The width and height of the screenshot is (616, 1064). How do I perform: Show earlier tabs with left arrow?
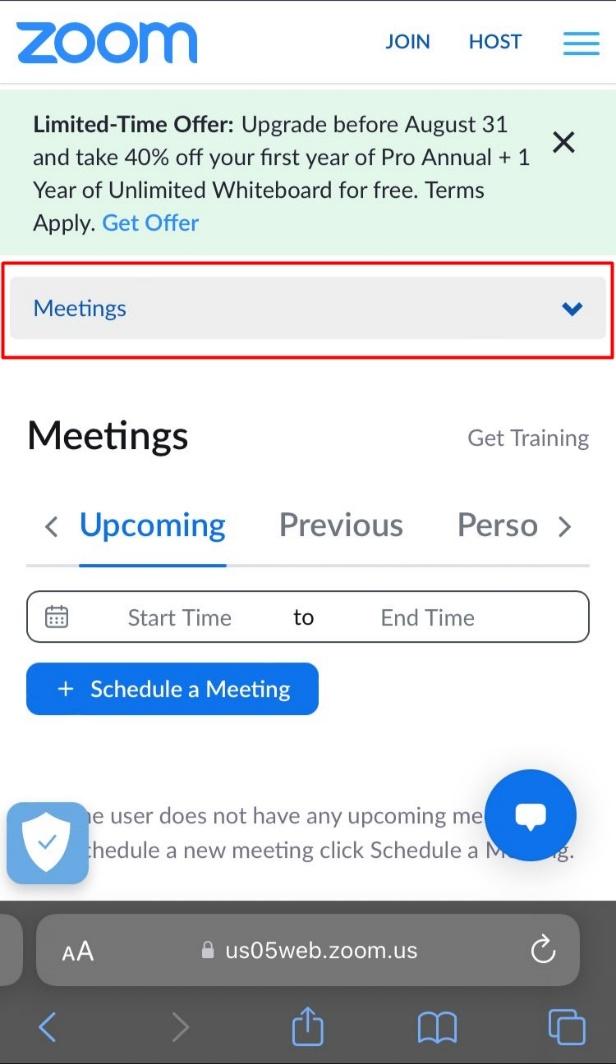(51, 527)
